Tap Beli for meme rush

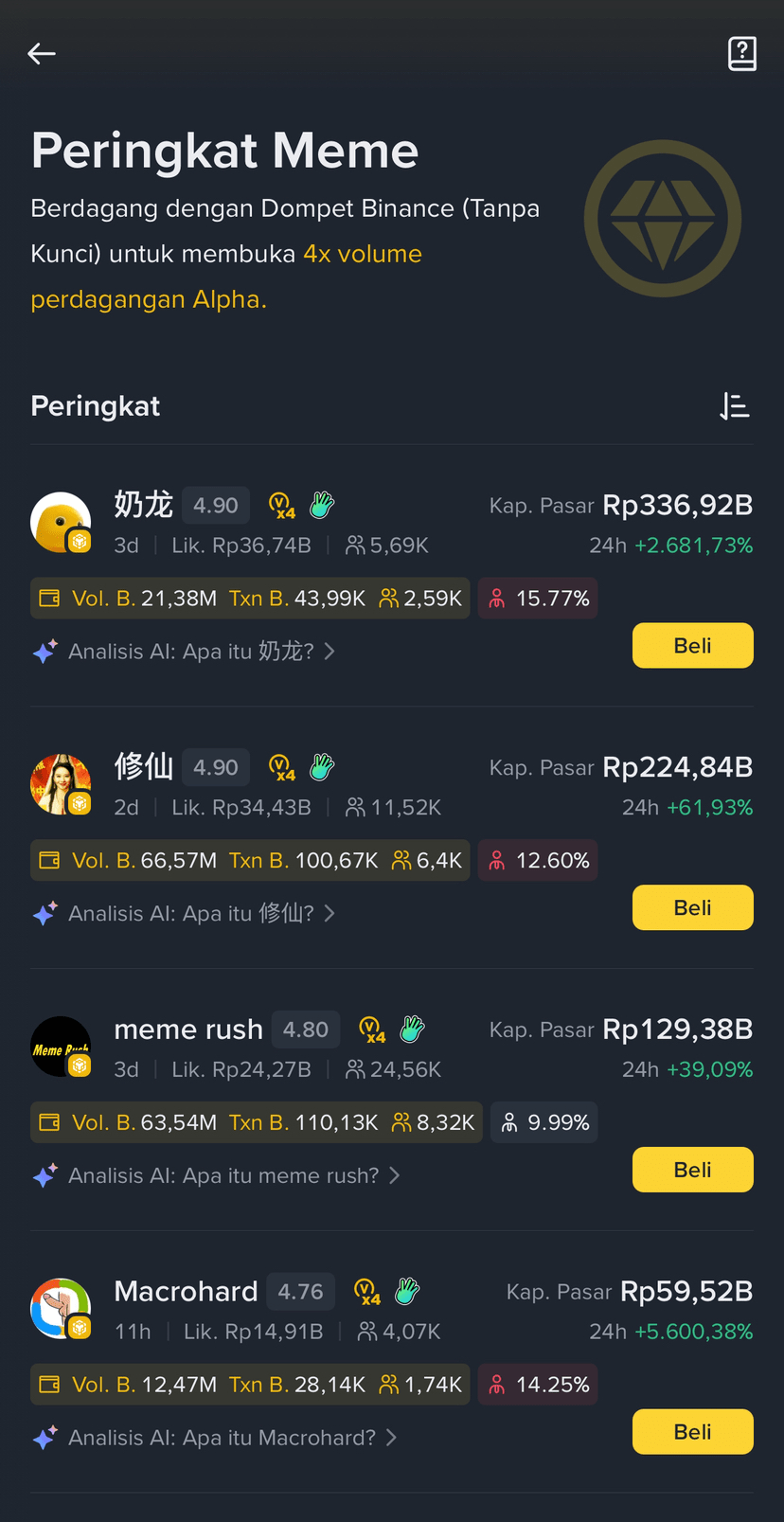(x=692, y=1171)
